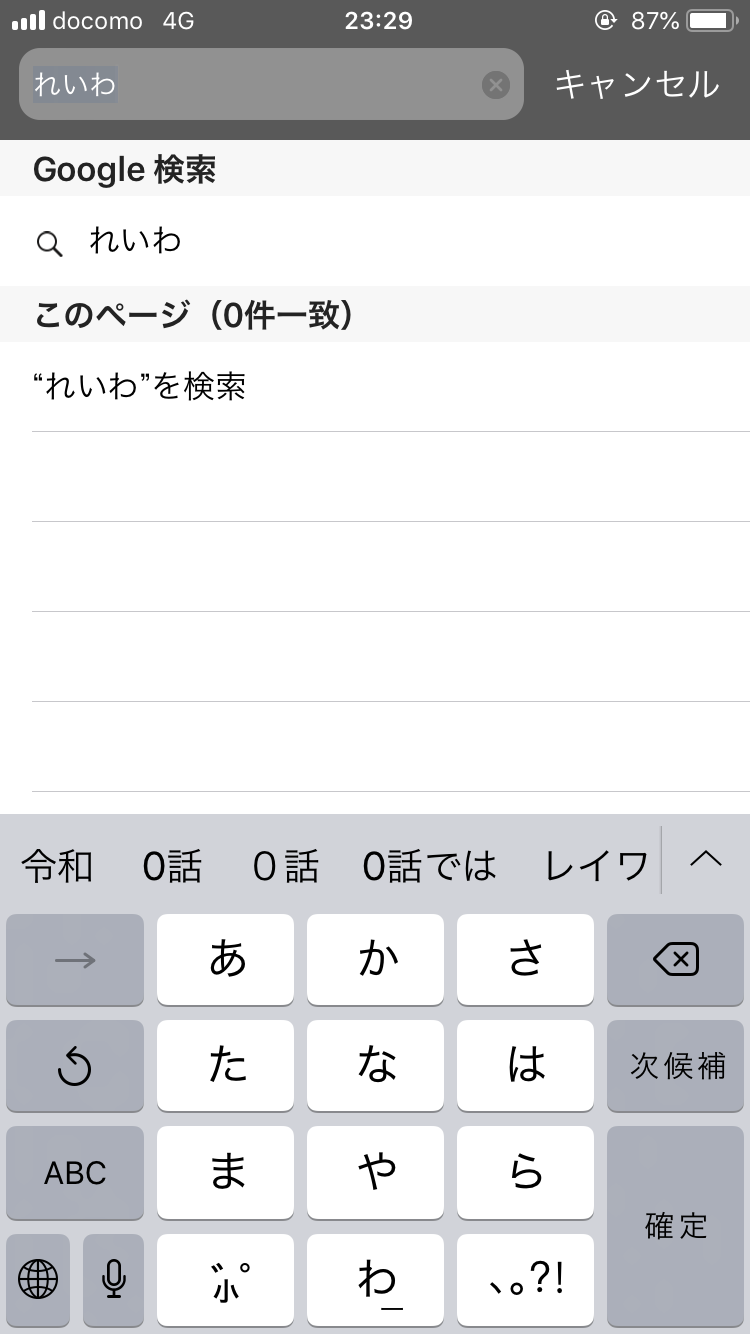The height and width of the screenshot is (1334, 750).
Task: Select the レイワ katakana candidate
Action: [x=597, y=866]
